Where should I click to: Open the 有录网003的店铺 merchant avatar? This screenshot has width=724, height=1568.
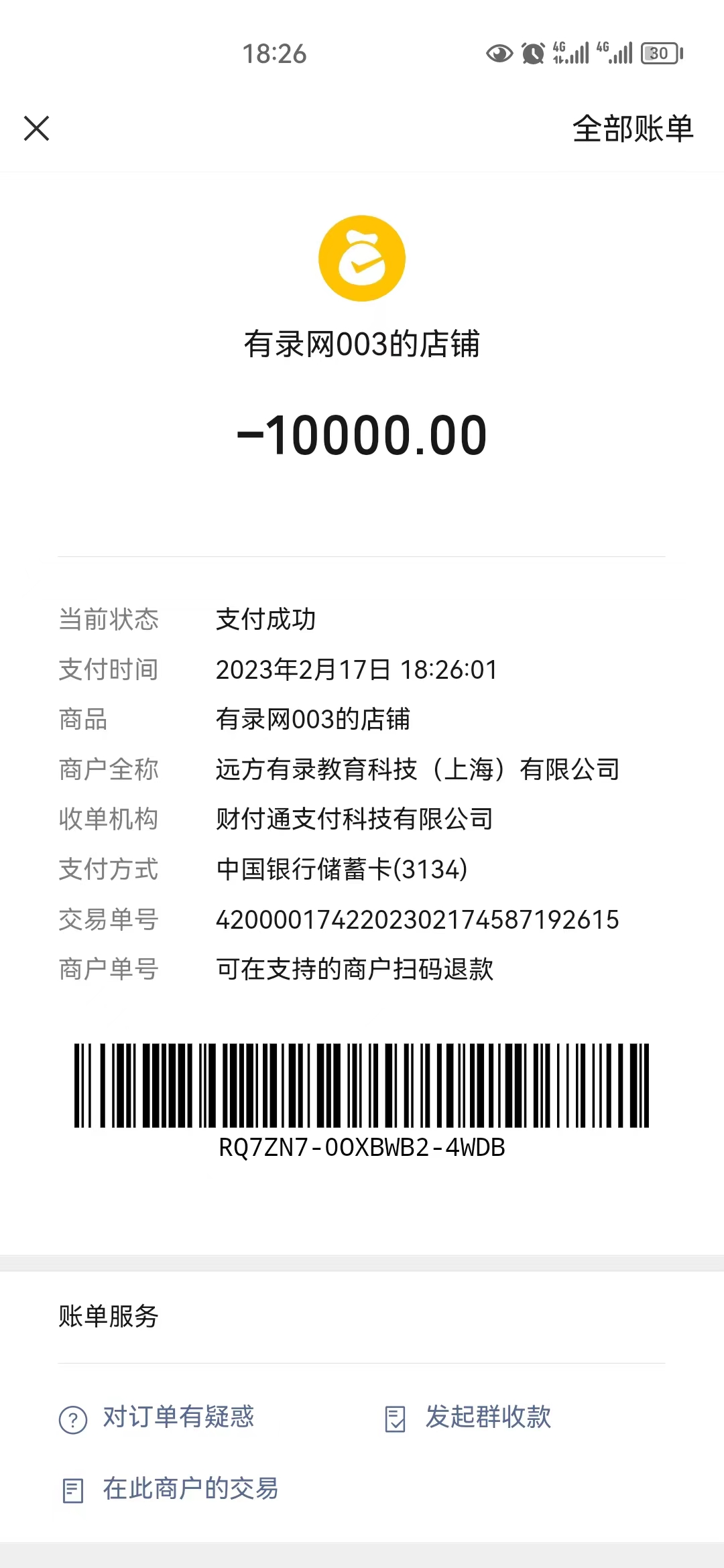362,258
